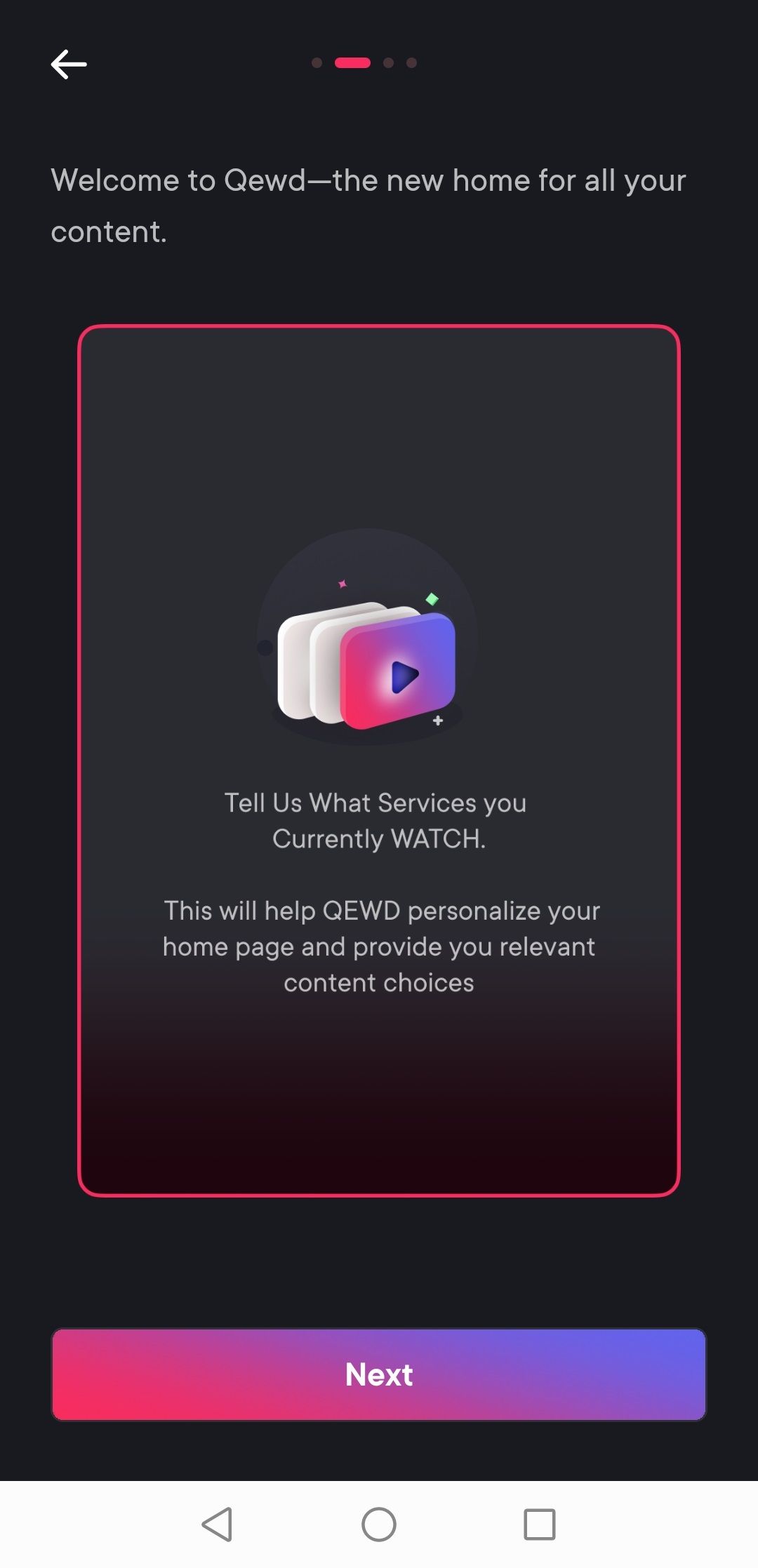
Task: Tap the Next button
Action: coord(379,1374)
